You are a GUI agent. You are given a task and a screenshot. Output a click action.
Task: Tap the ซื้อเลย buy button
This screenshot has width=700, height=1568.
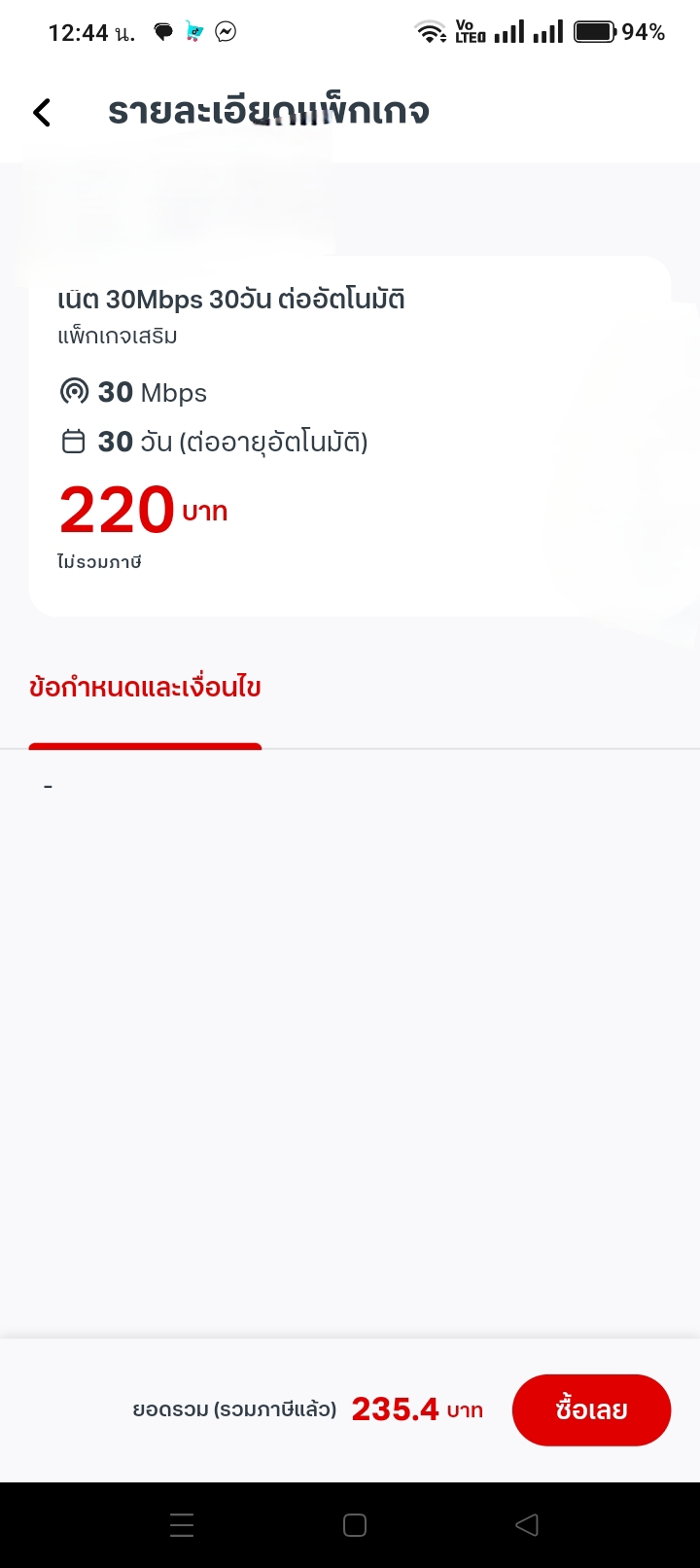click(591, 1409)
